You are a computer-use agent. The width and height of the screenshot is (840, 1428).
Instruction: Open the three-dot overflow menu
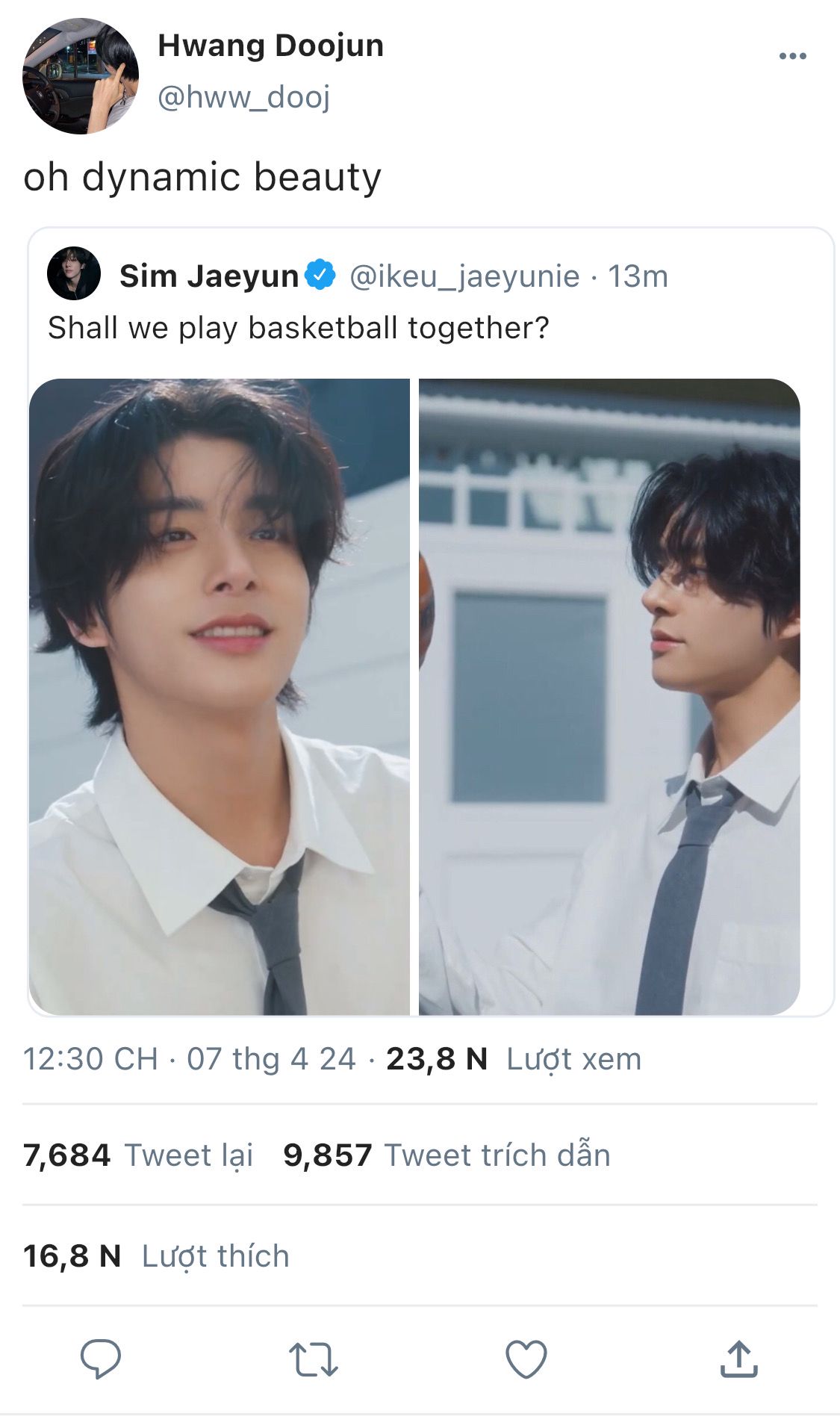pyautogui.click(x=791, y=56)
